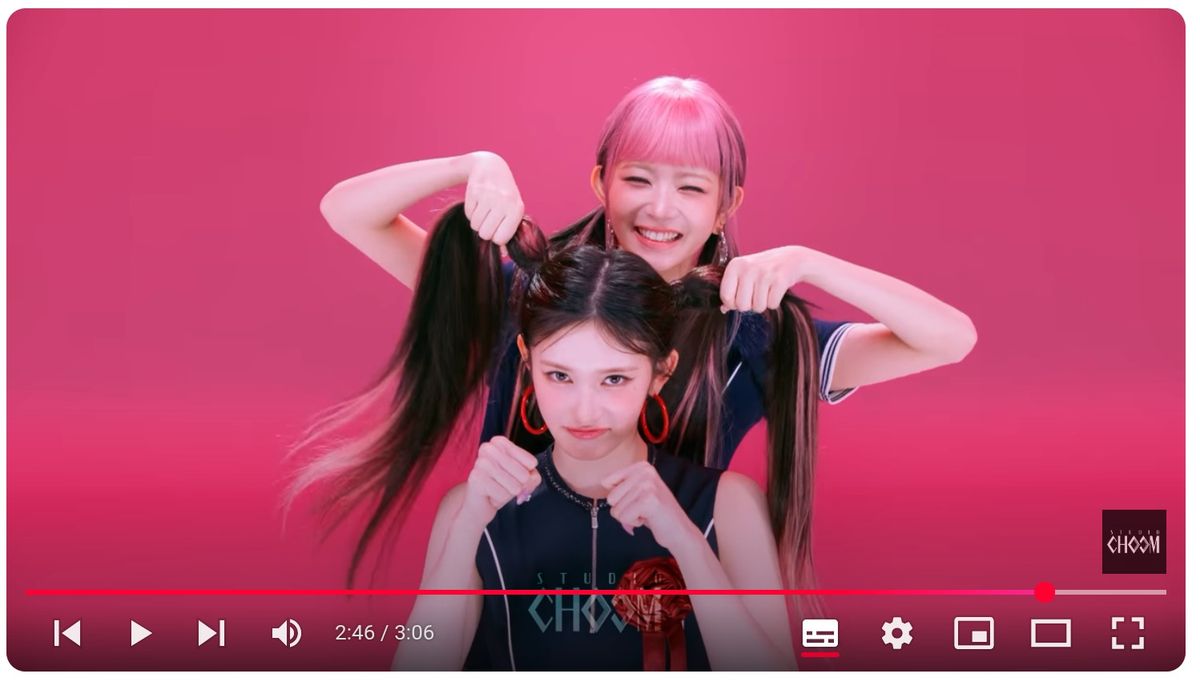Switch to miniplayer mode
The image size is (1200, 683).
click(973, 633)
